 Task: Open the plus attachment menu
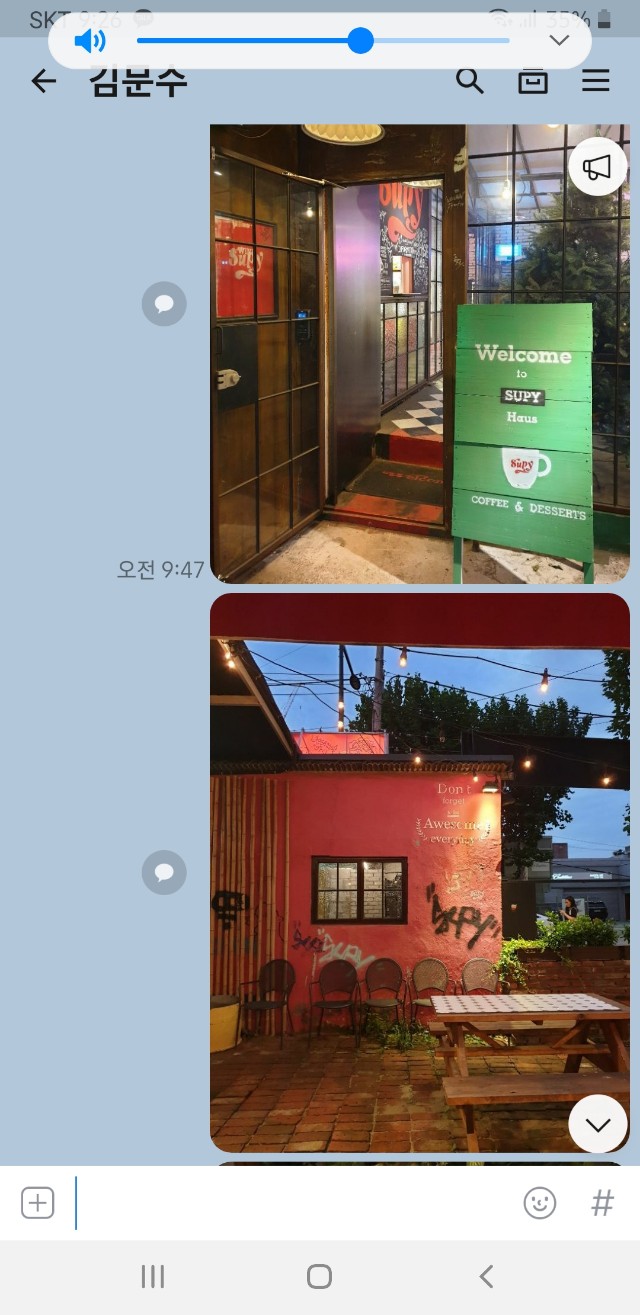pyautogui.click(x=37, y=1203)
